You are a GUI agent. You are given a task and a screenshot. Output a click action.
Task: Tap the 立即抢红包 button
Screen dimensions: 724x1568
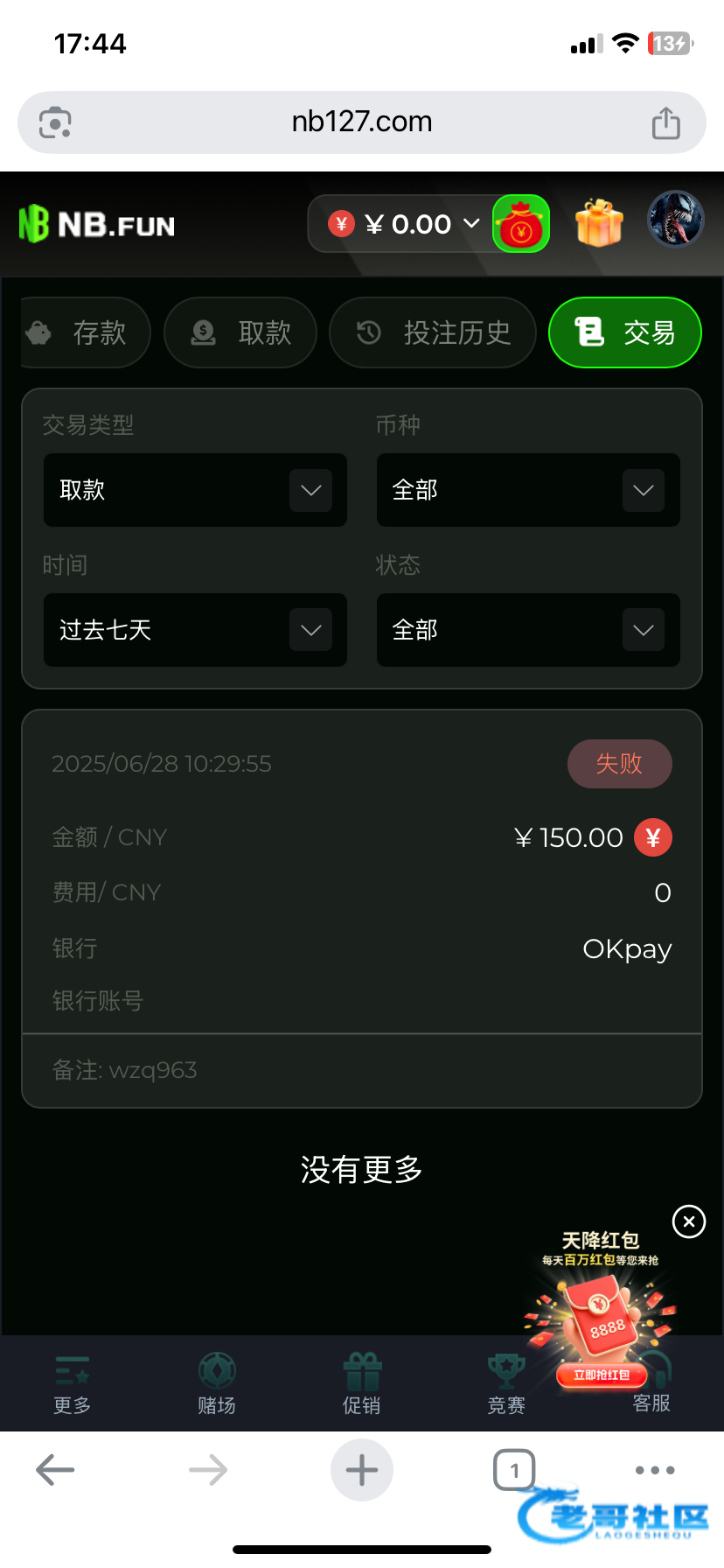coord(602,1375)
